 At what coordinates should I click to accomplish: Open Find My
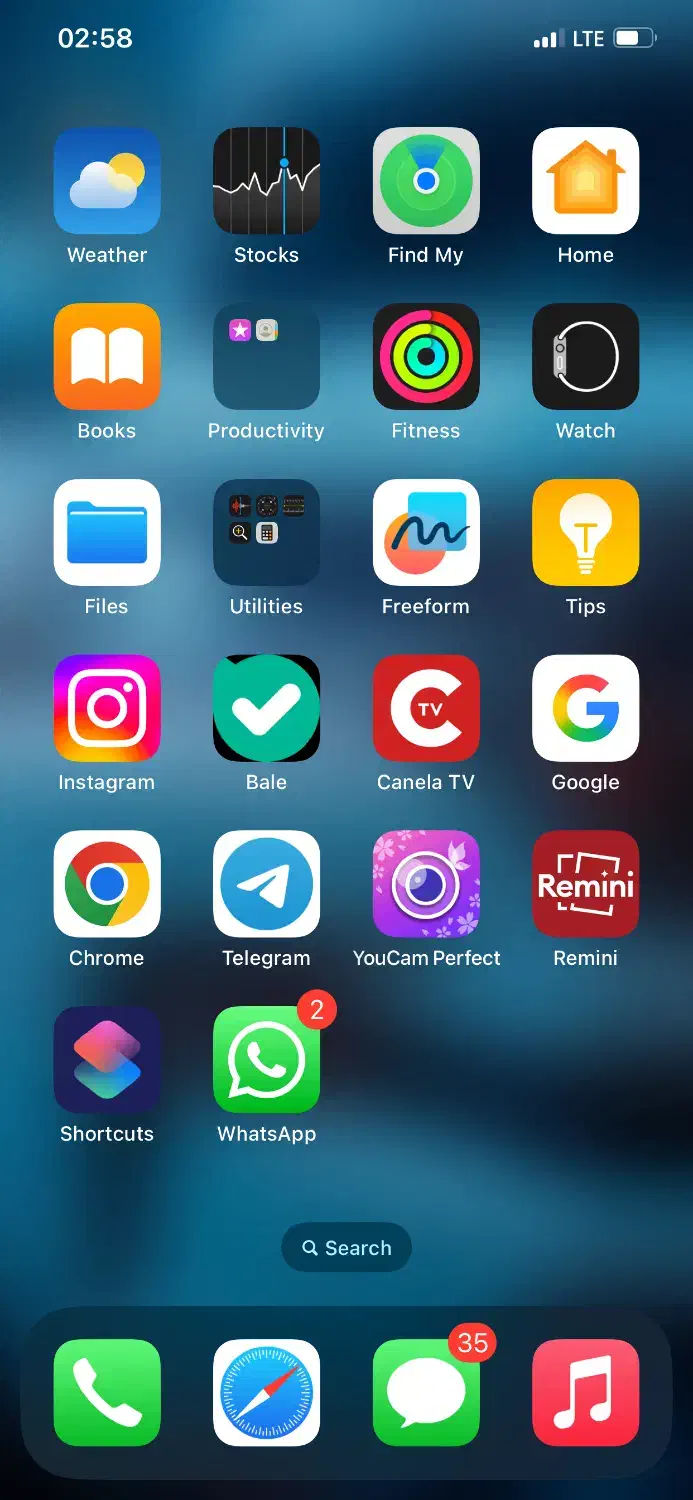(x=426, y=181)
